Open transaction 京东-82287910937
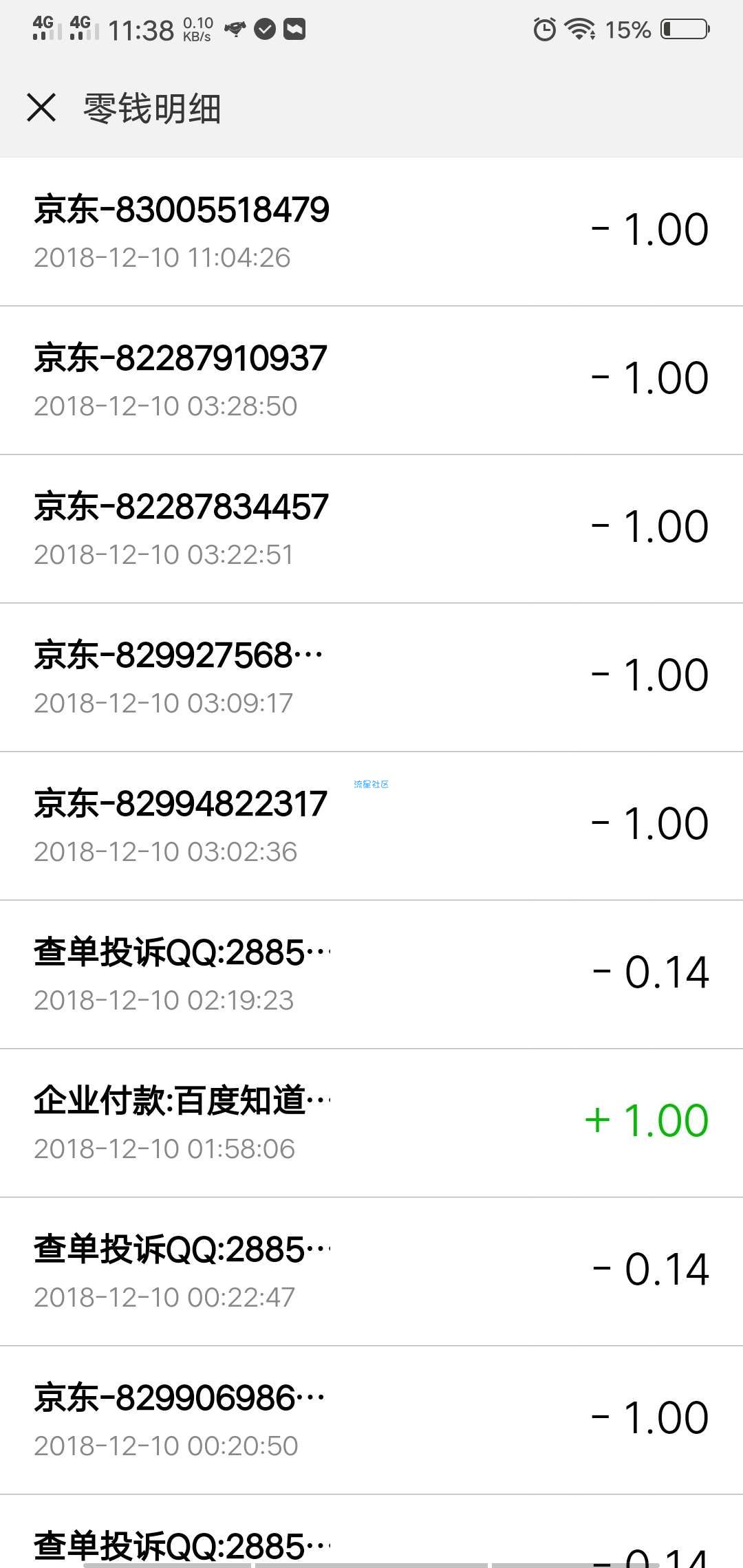The image size is (743, 1568). point(371,380)
